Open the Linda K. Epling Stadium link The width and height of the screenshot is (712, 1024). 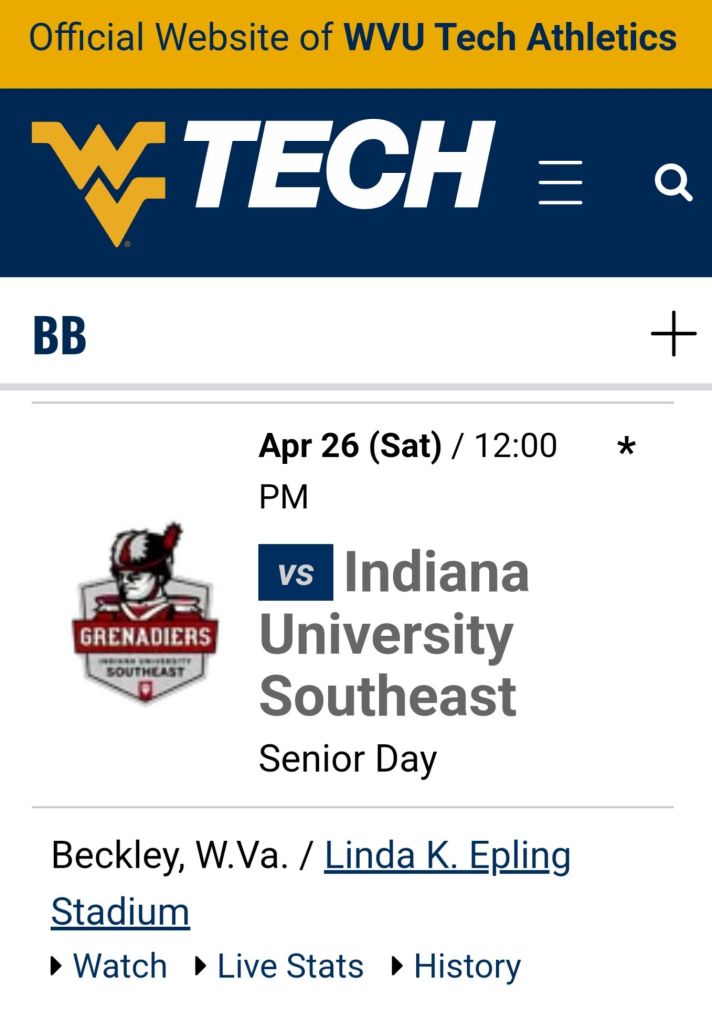[x=447, y=856]
